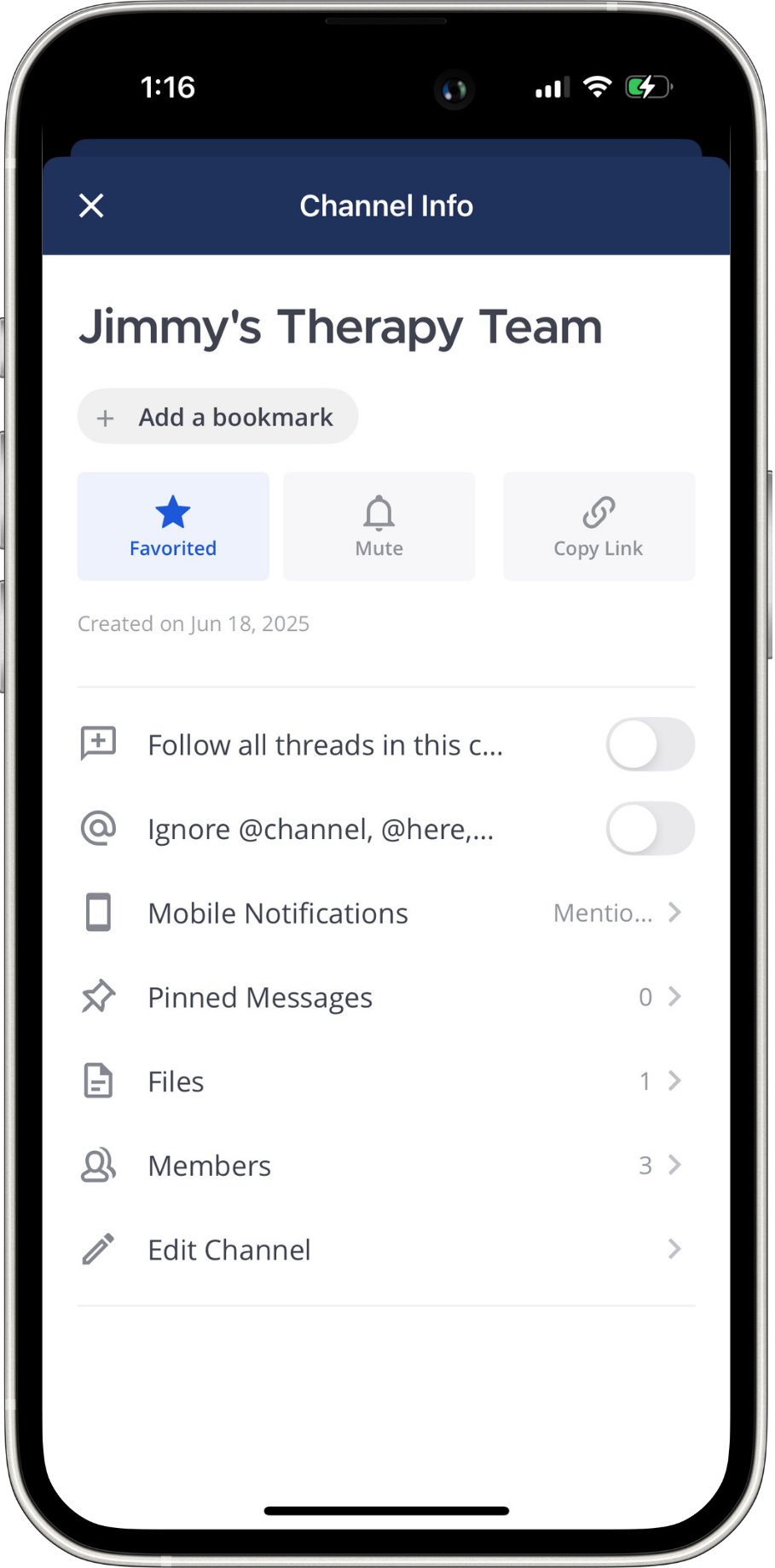Show the channel Members

(385, 1165)
